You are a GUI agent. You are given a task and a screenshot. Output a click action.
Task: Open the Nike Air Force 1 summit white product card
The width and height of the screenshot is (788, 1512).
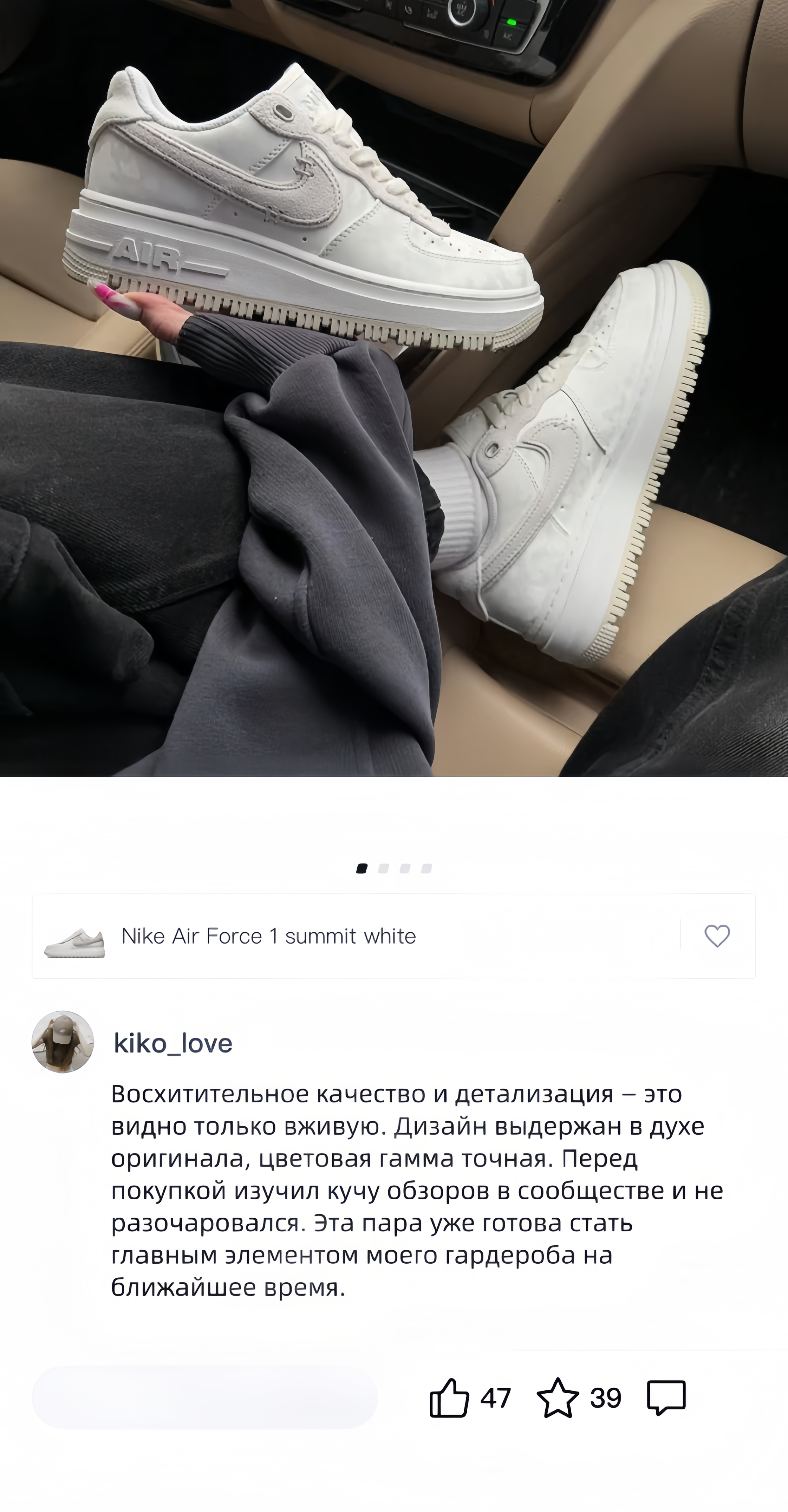[268, 936]
